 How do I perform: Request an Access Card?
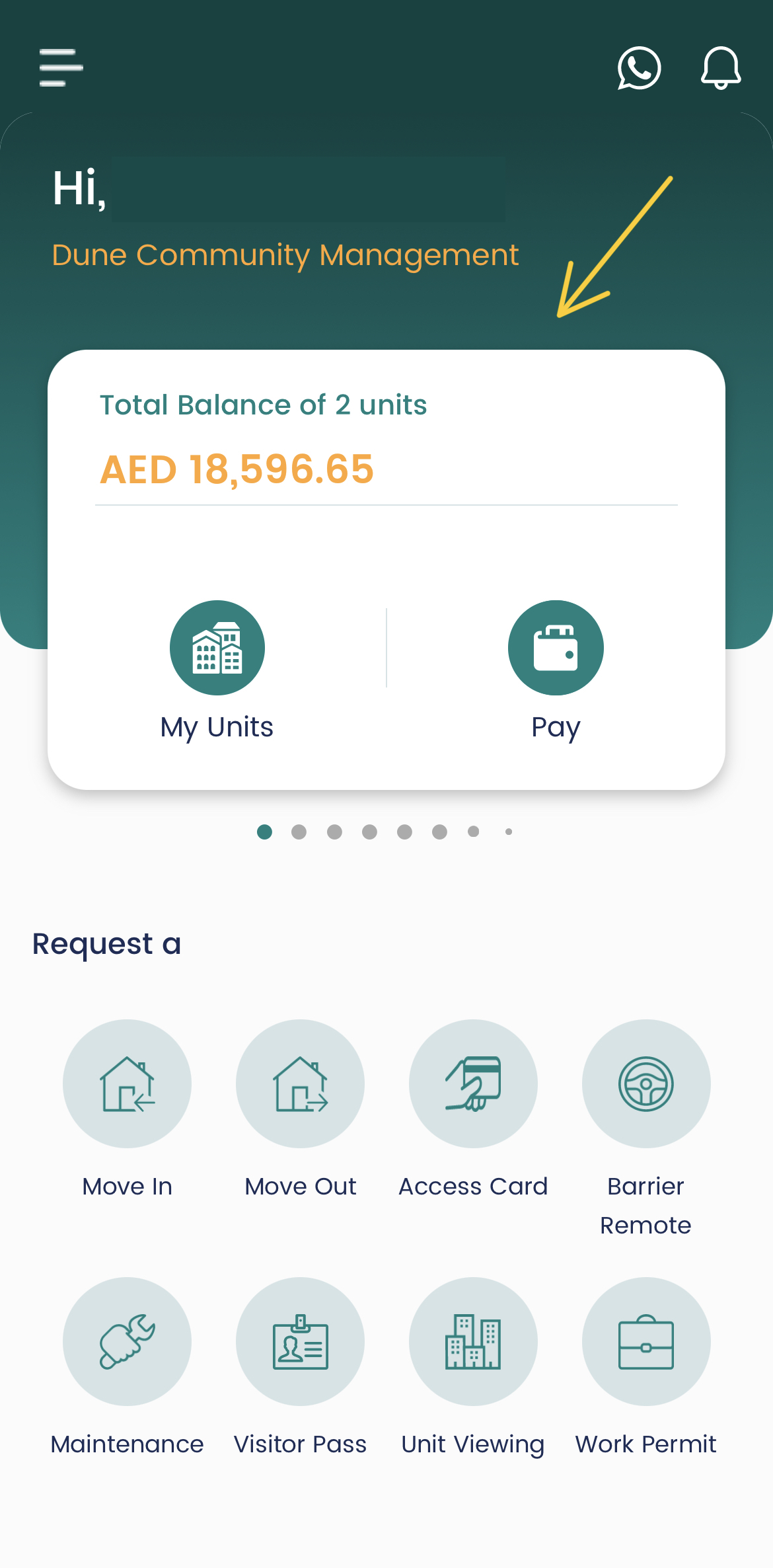[473, 1083]
